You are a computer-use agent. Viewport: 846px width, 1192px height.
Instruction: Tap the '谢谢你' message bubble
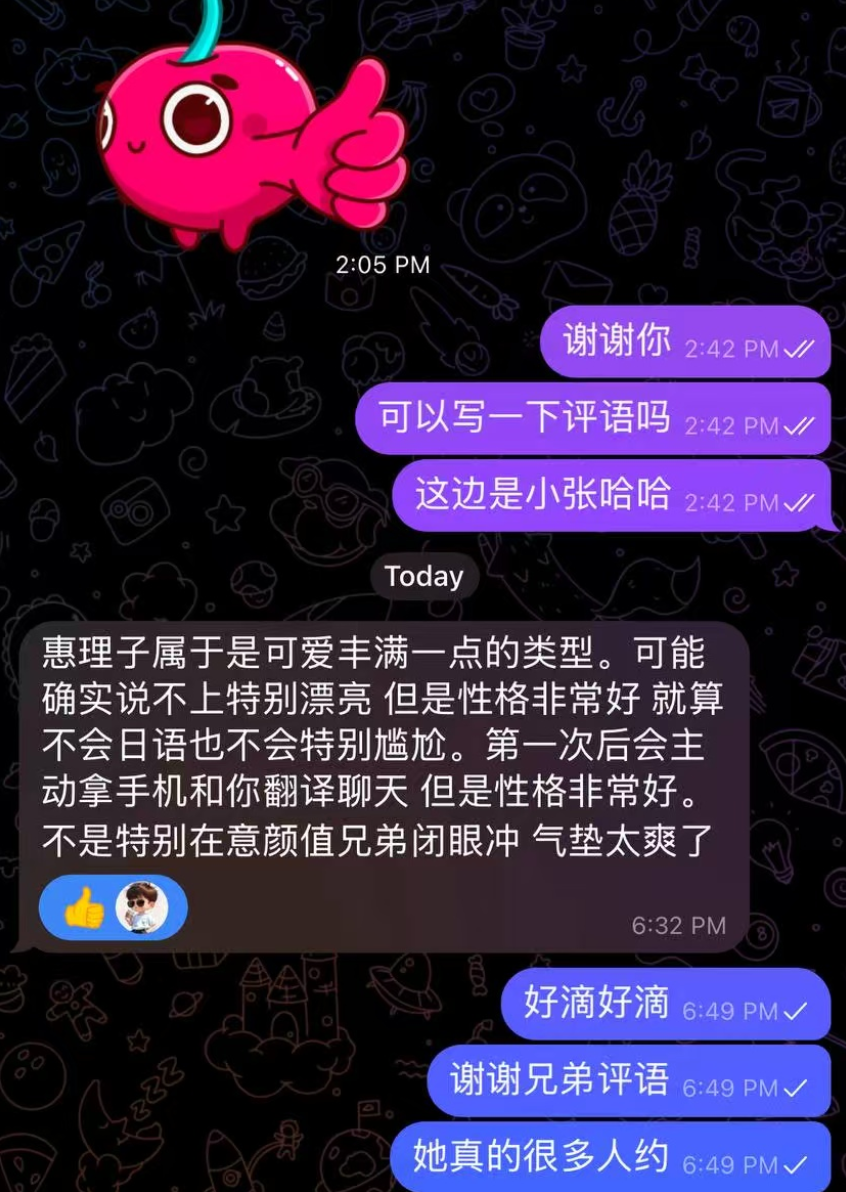(x=684, y=343)
